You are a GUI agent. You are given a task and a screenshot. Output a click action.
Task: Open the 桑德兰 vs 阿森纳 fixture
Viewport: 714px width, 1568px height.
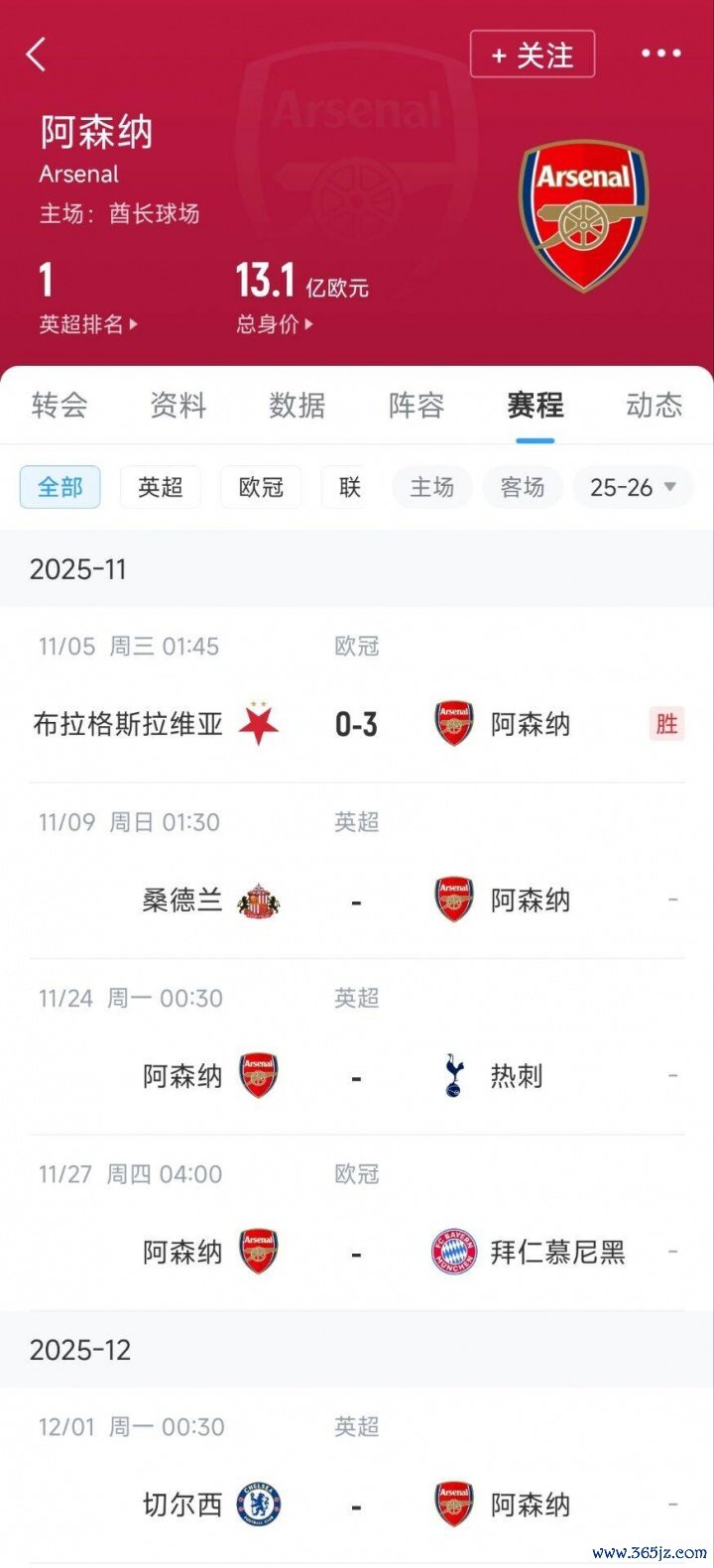tap(356, 901)
